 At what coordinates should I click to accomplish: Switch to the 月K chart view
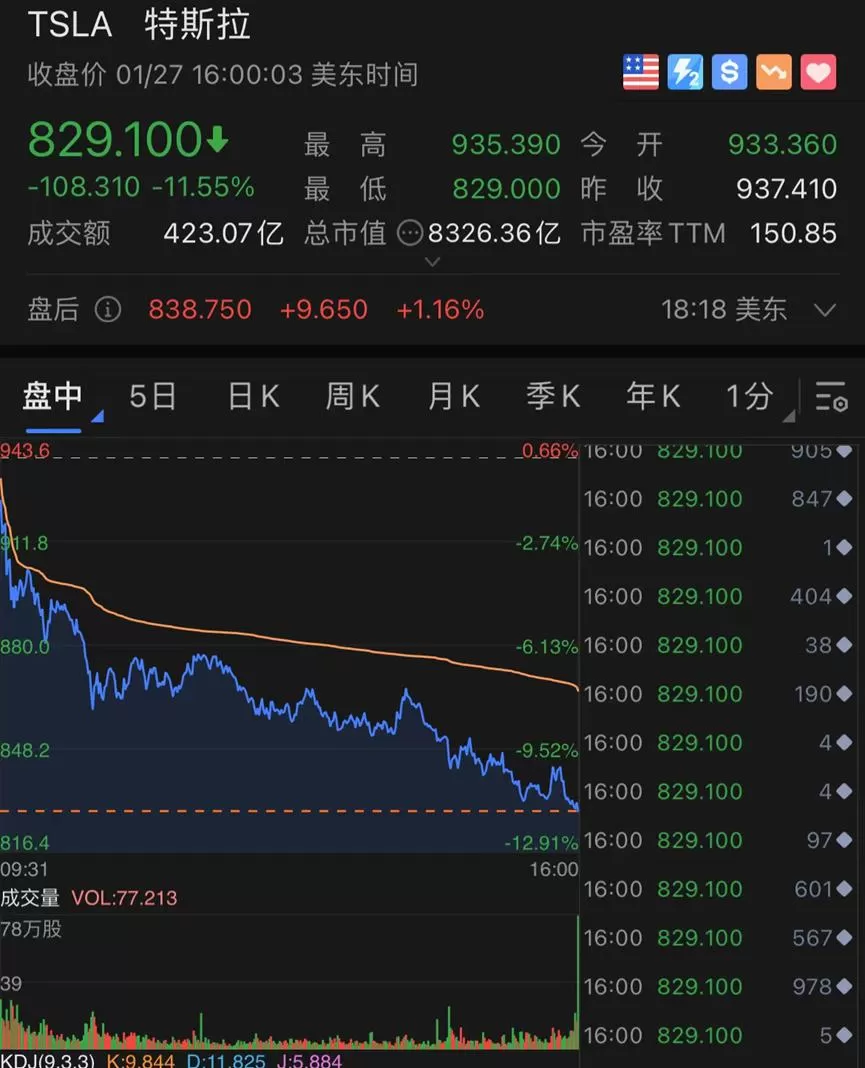click(x=454, y=396)
